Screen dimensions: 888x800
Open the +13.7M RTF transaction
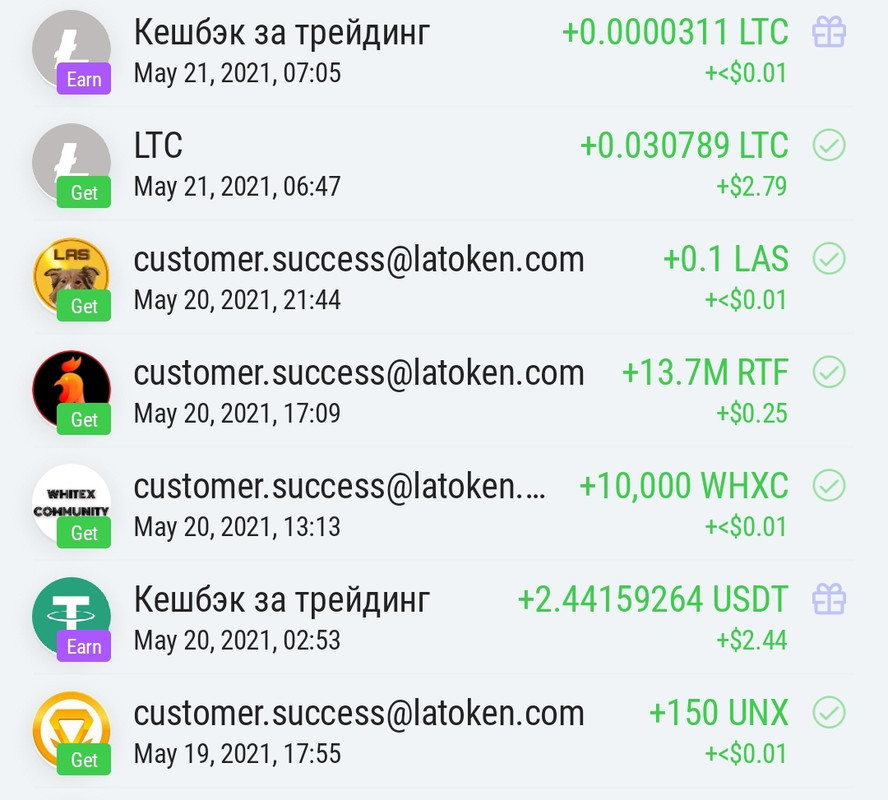coord(440,391)
